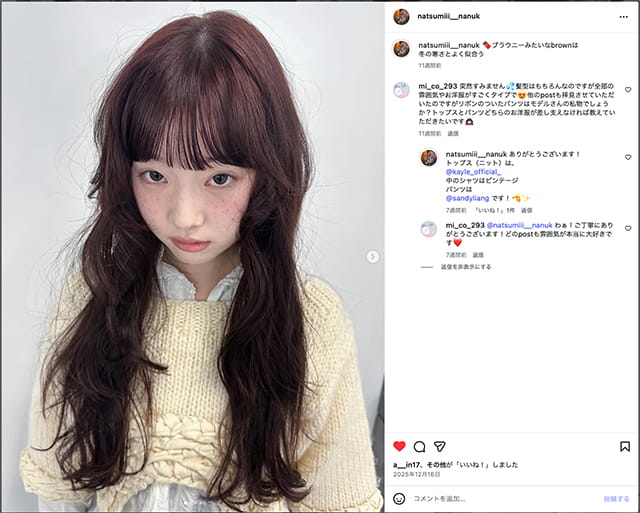Focus the add comment text field

[504, 499]
